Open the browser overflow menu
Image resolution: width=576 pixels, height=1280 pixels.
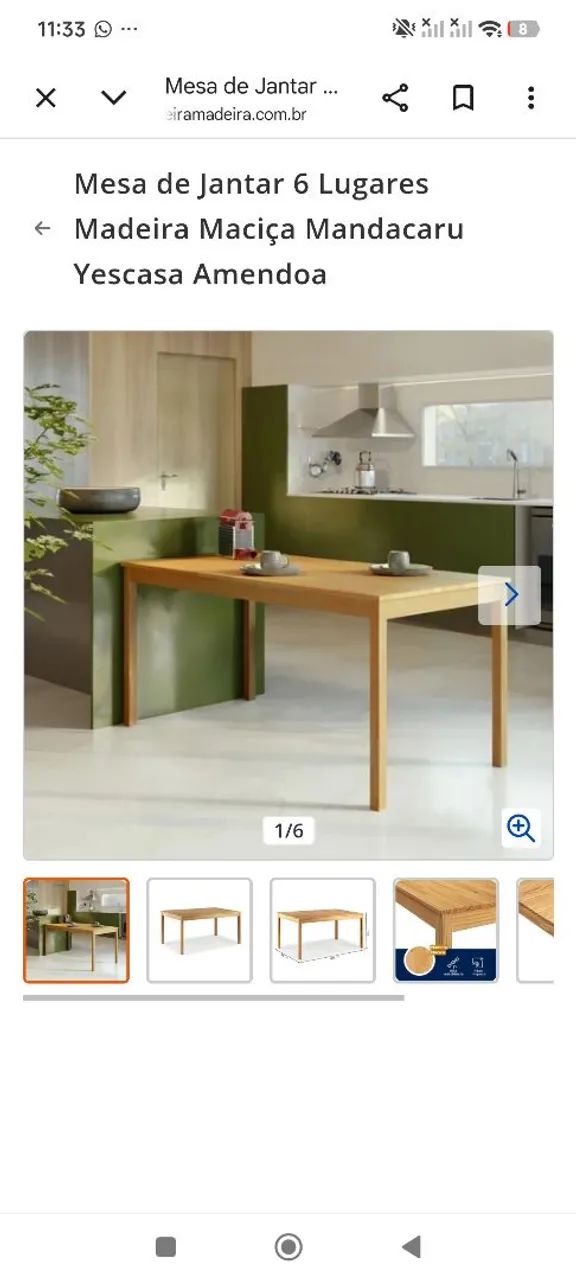pos(530,97)
